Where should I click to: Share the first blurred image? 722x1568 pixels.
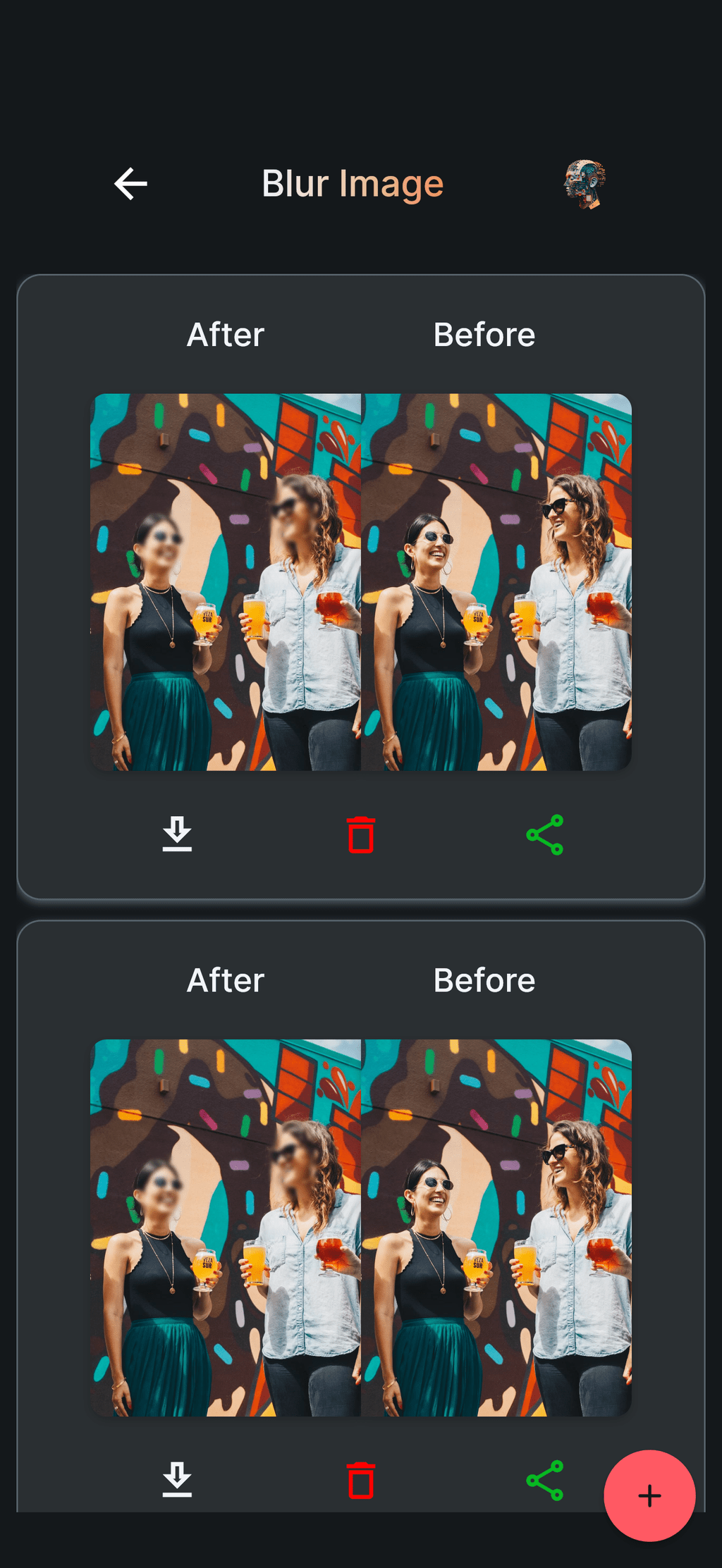coord(545,834)
